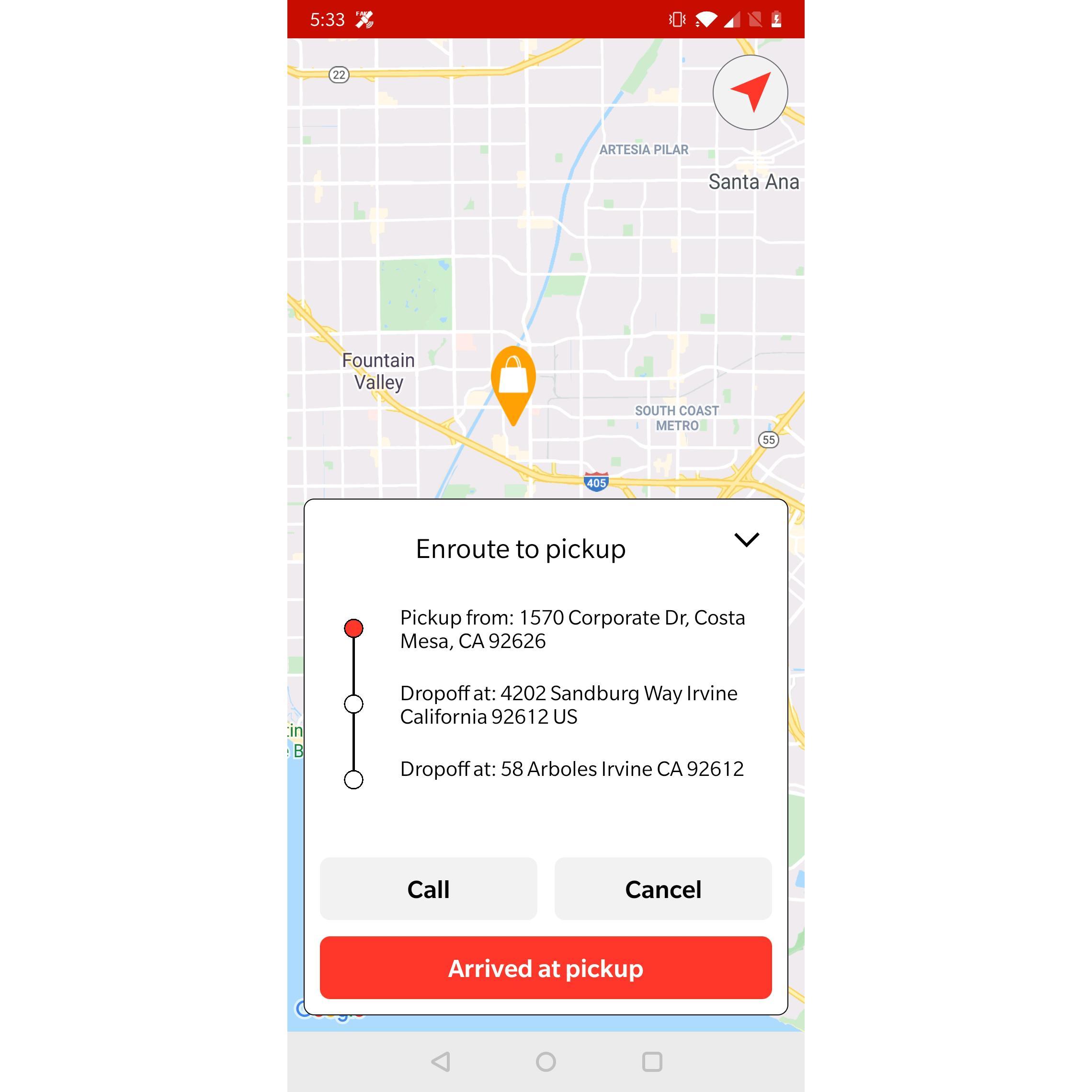The image size is (1092, 1092).
Task: Go to the home screen
Action: click(x=546, y=1061)
